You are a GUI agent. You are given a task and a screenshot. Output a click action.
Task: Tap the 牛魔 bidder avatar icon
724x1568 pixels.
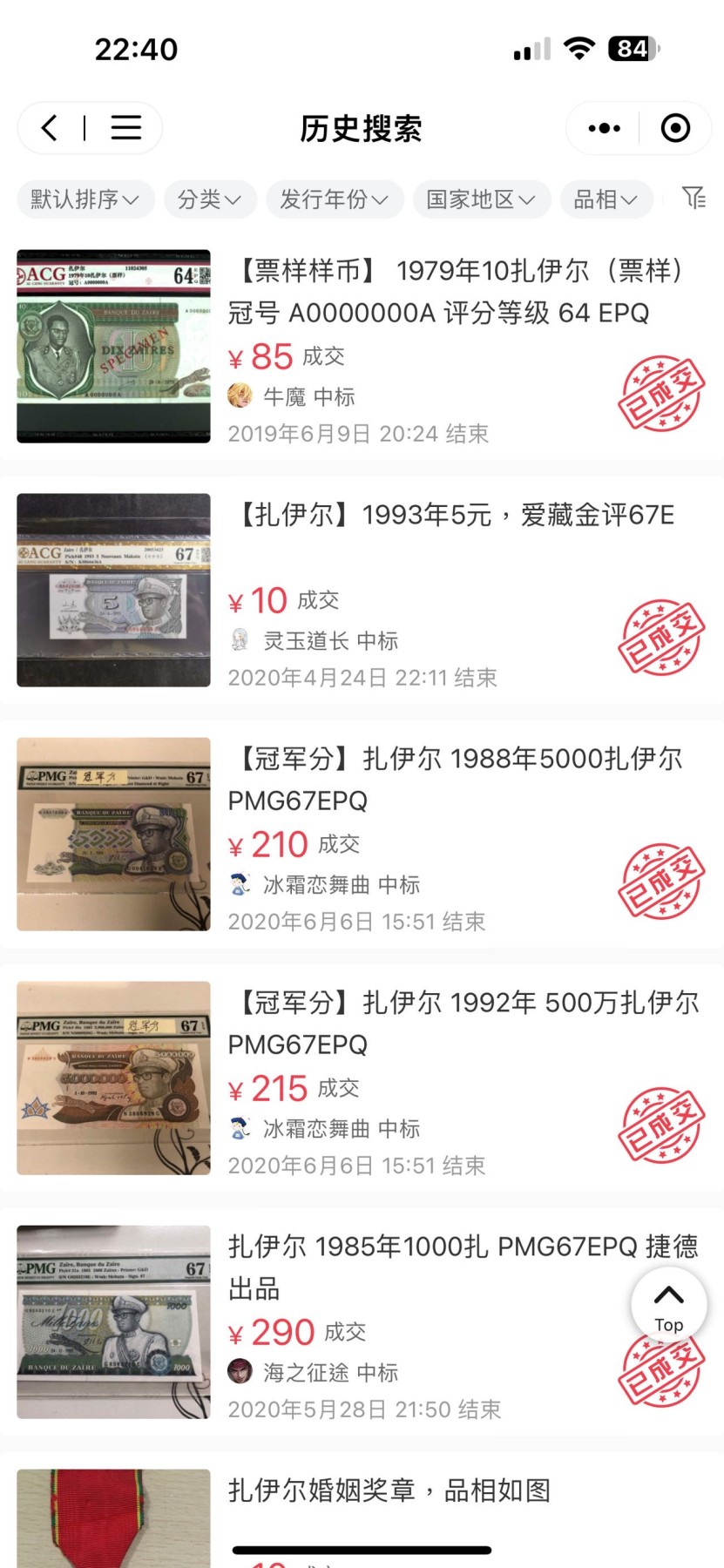[x=237, y=397]
